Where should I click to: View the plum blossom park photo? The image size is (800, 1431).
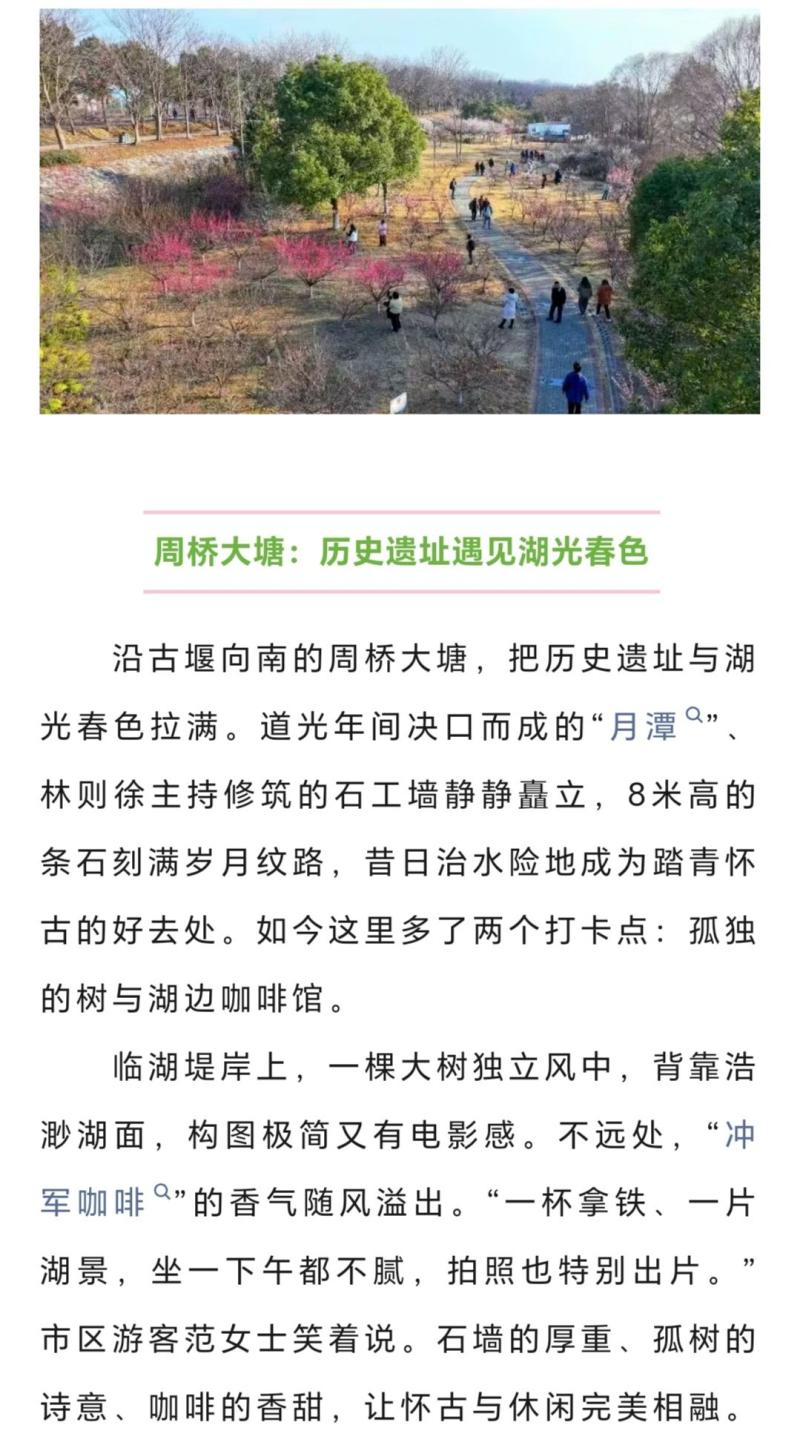click(400, 210)
